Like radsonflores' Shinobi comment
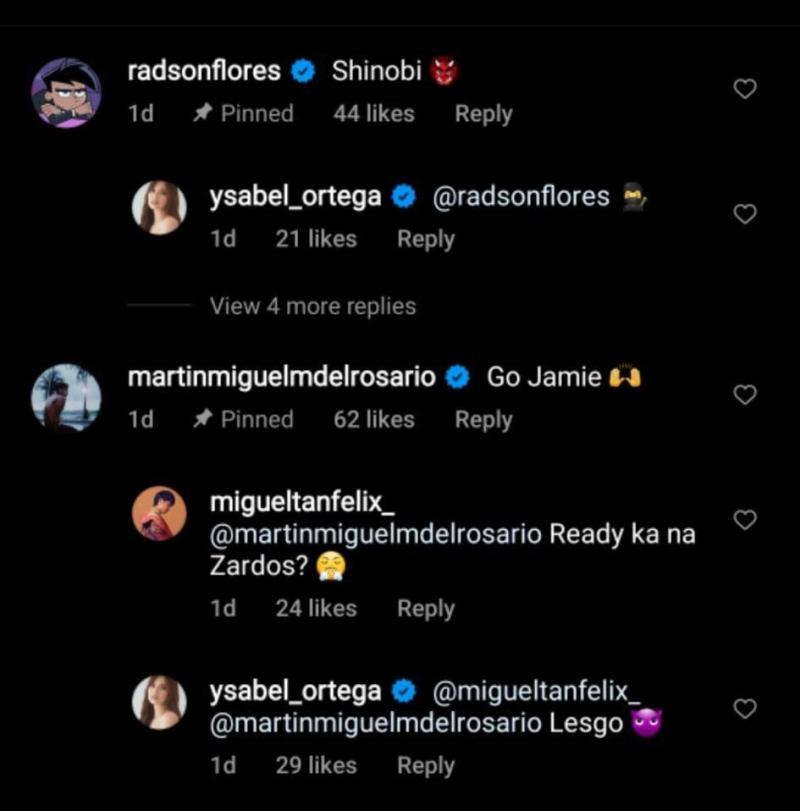 pos(745,89)
